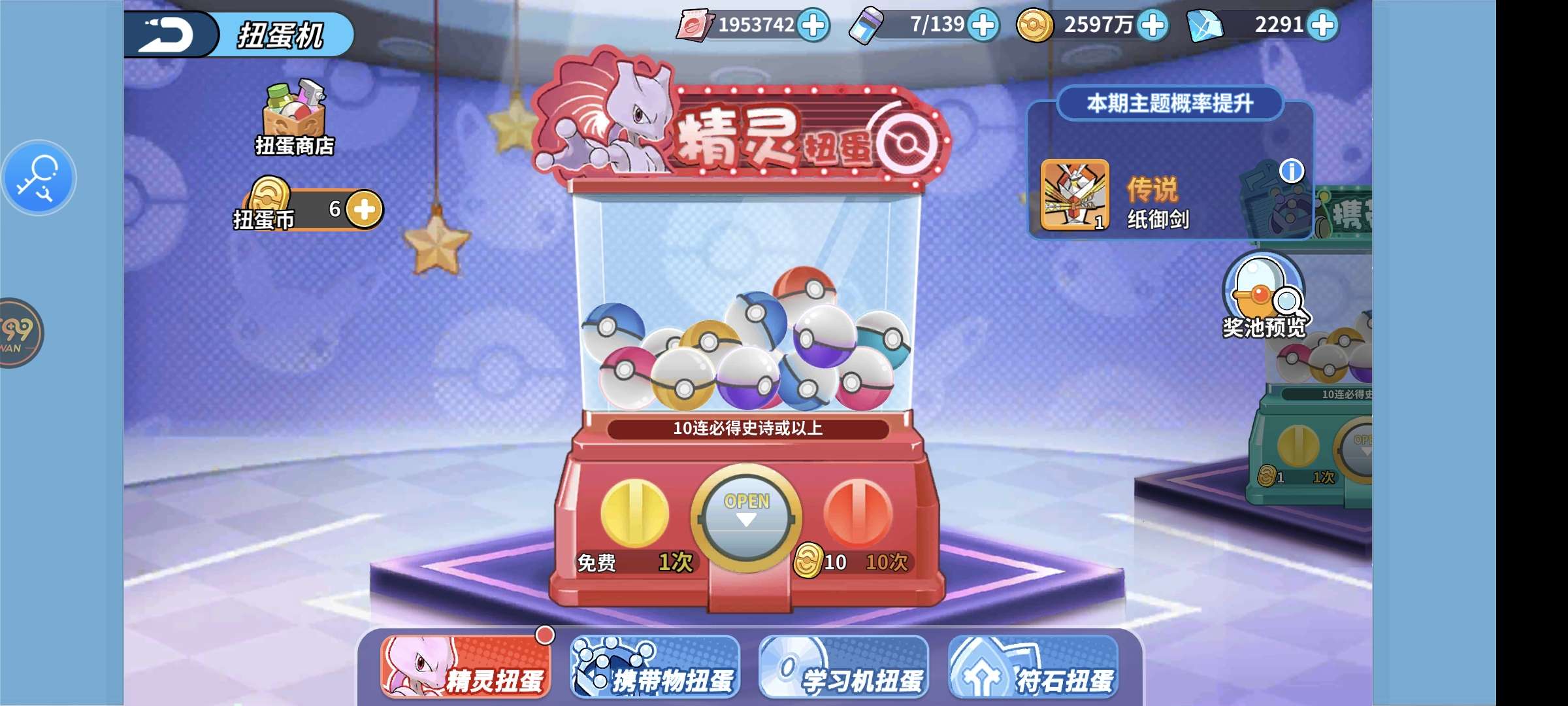
Task: Add gold coins next to 2597万
Action: pos(1152,25)
